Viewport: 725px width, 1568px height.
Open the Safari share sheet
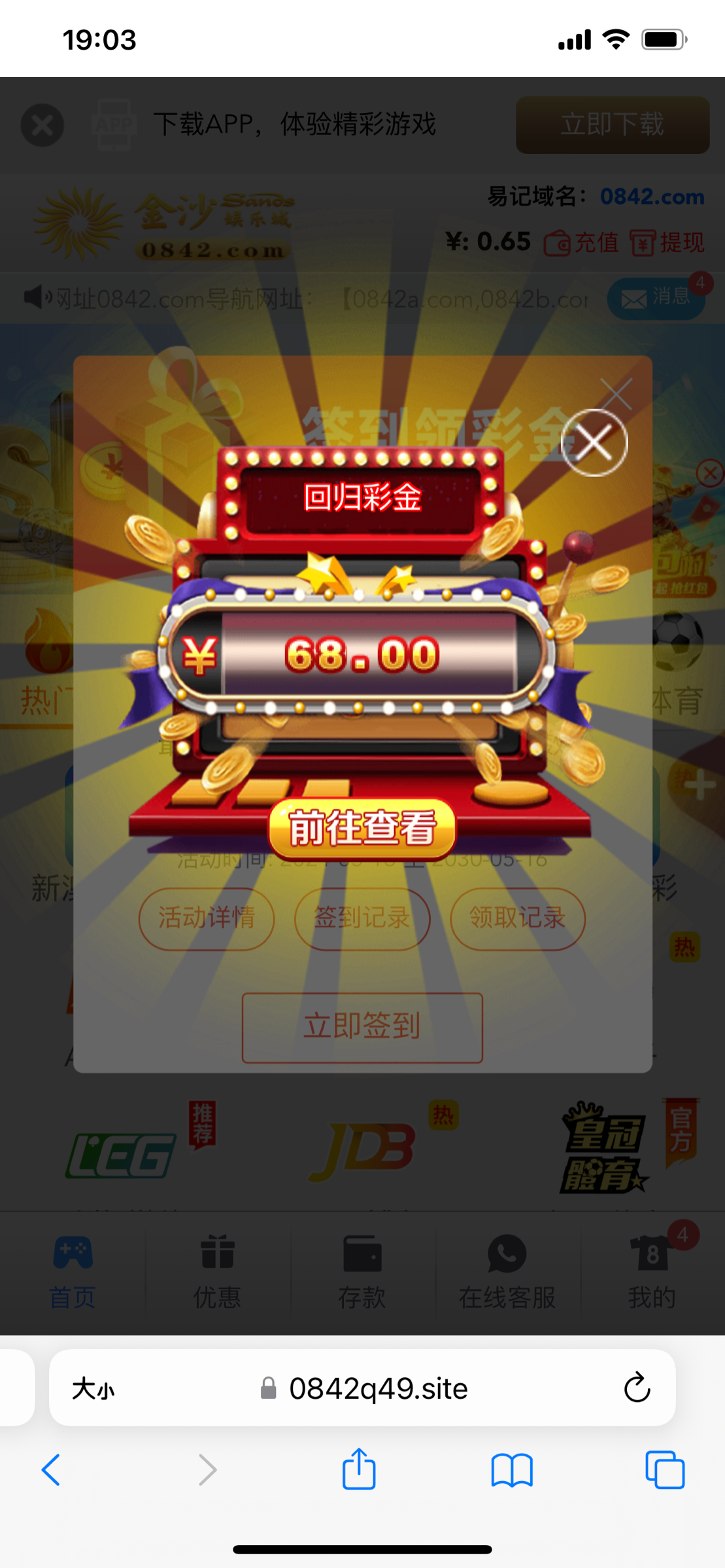[359, 1469]
